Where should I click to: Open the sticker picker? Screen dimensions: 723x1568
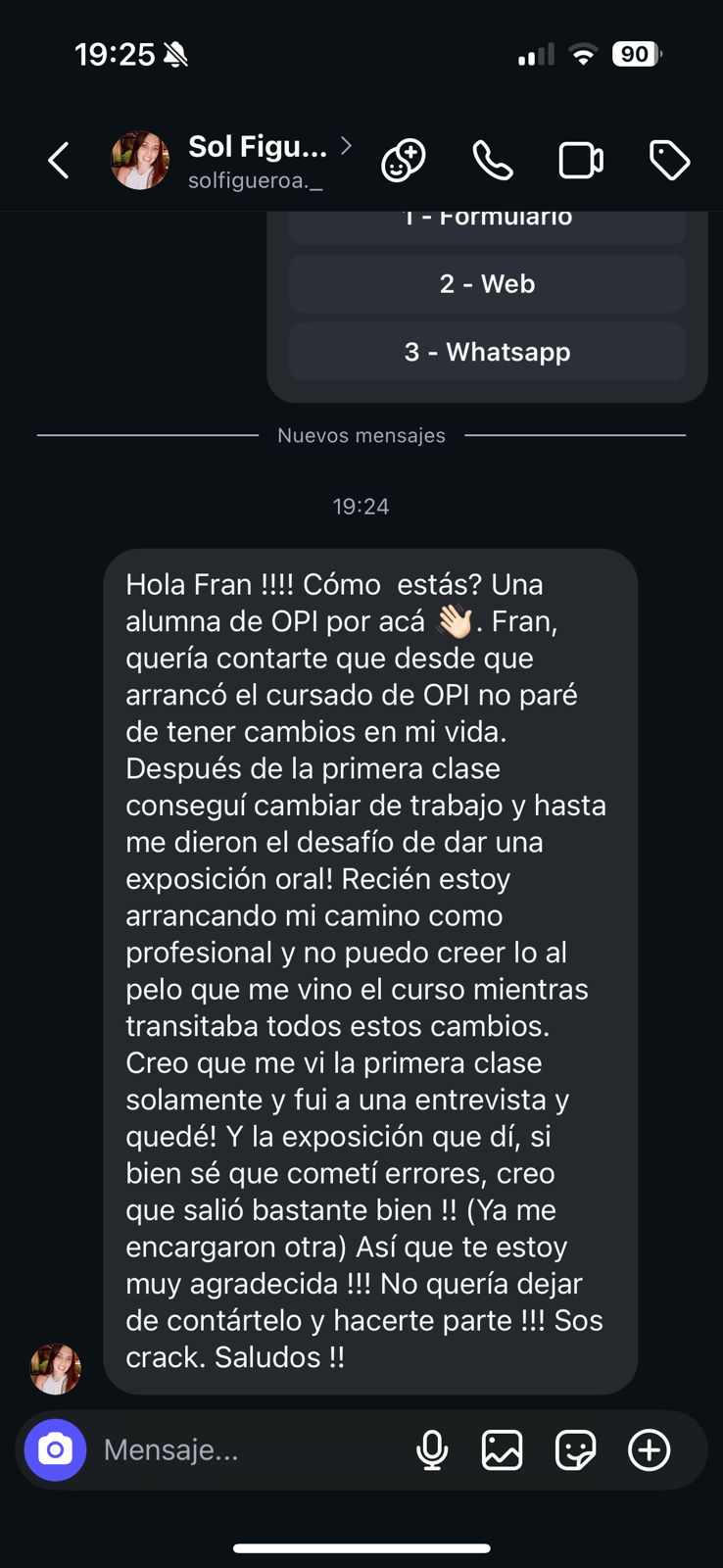pos(575,1449)
